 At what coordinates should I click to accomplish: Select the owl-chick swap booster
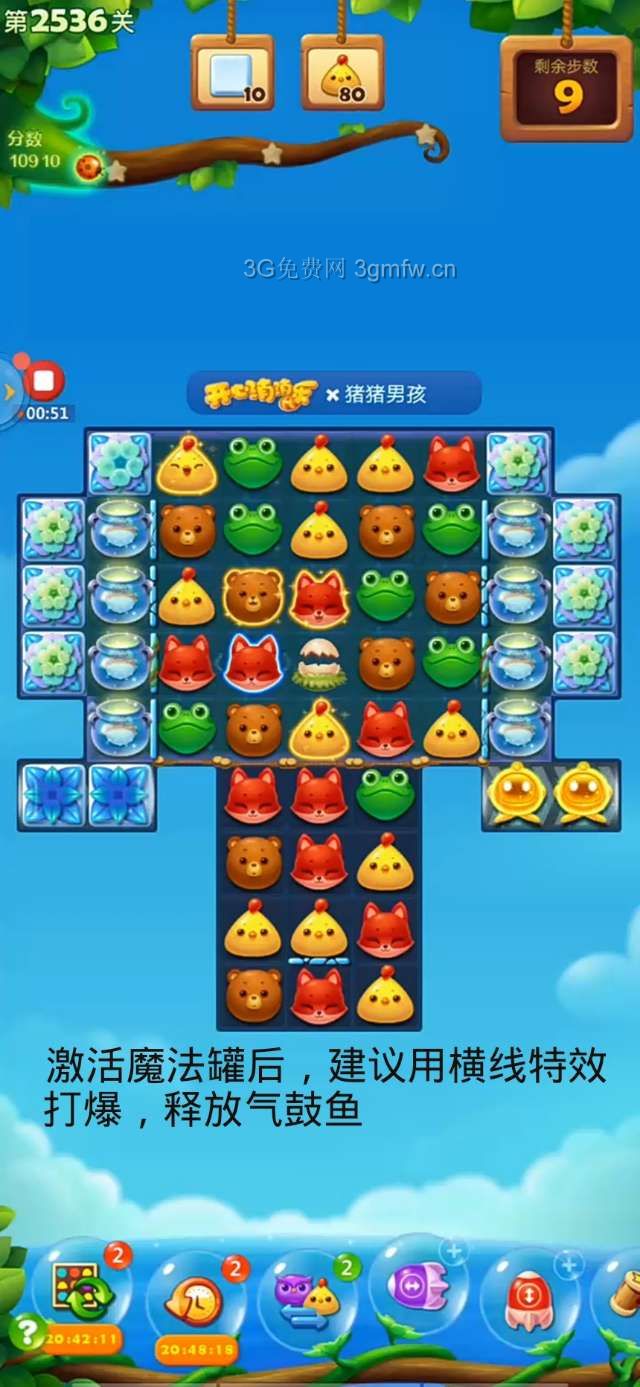coord(308,1295)
